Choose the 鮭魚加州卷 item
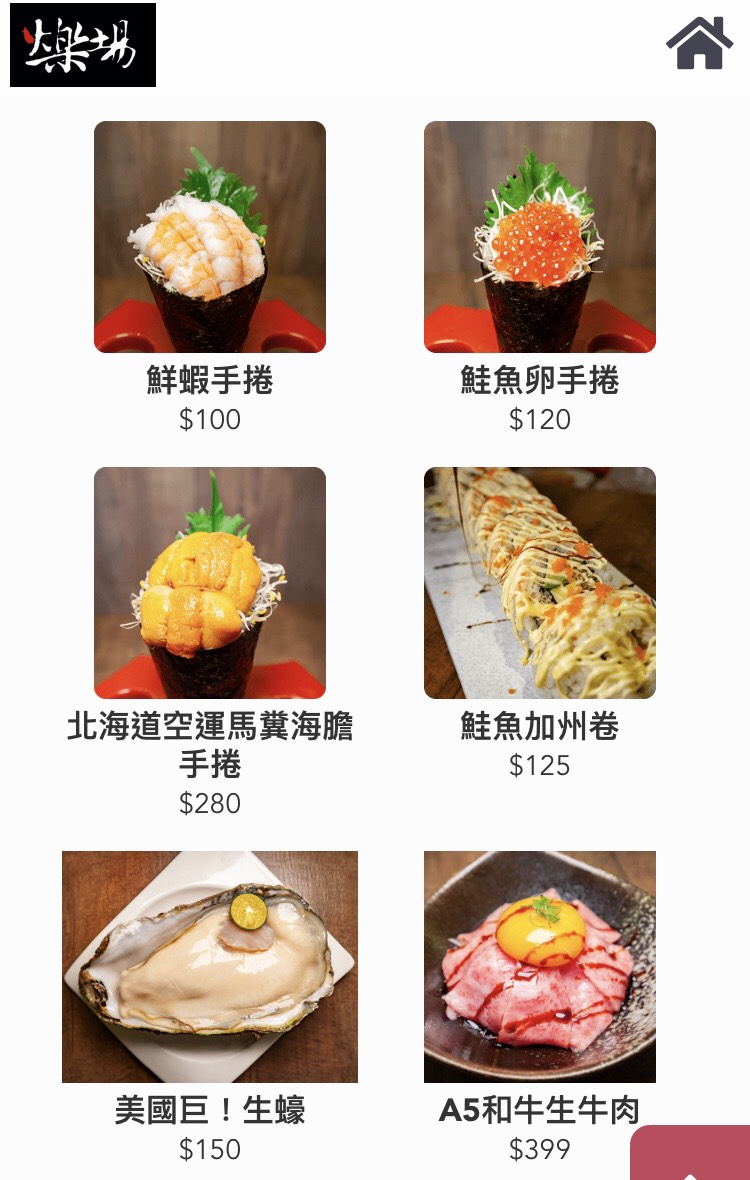 [540, 583]
